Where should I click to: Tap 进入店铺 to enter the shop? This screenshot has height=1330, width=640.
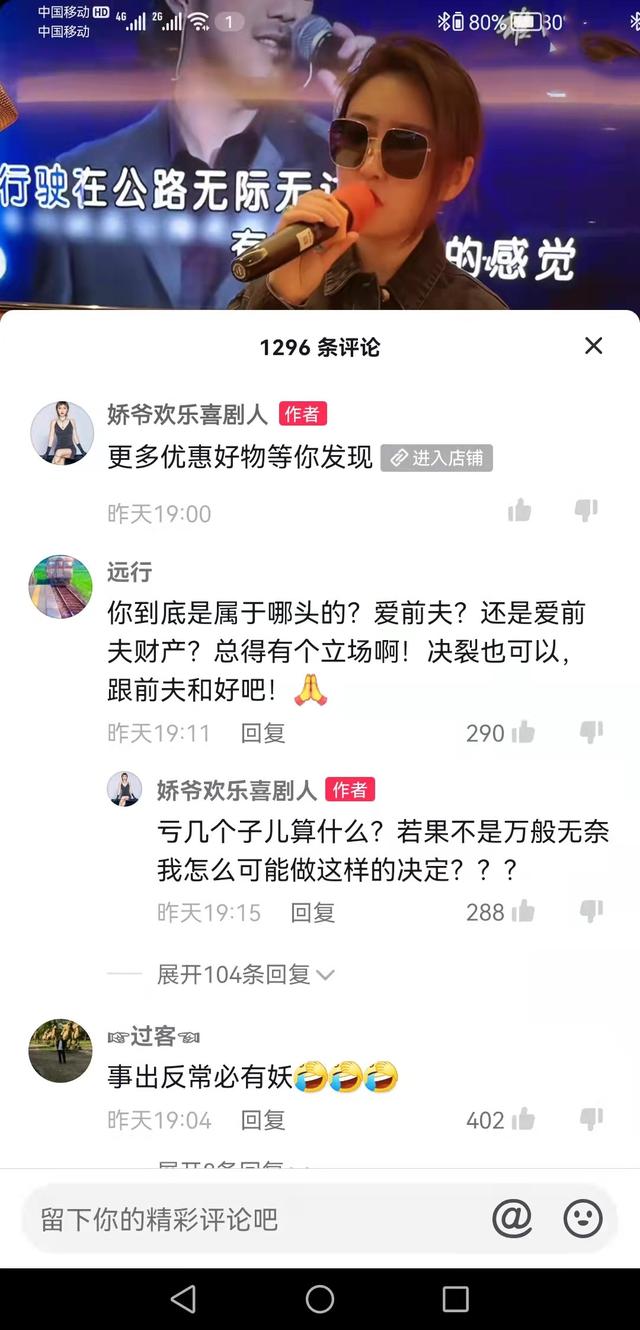pyautogui.click(x=437, y=458)
